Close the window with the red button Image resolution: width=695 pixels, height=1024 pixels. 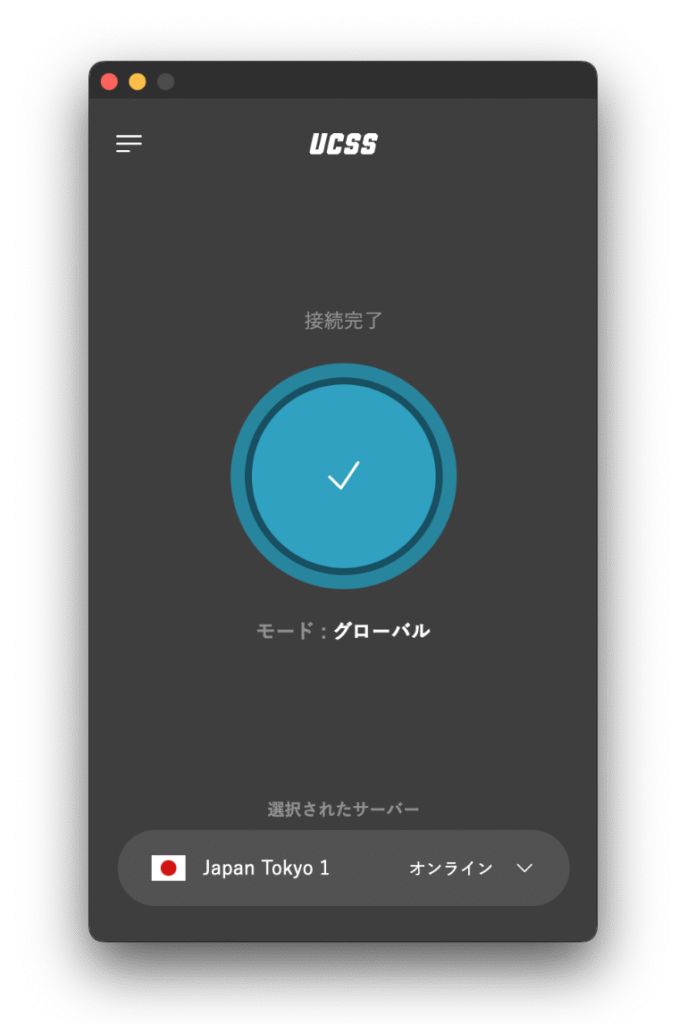[110, 82]
